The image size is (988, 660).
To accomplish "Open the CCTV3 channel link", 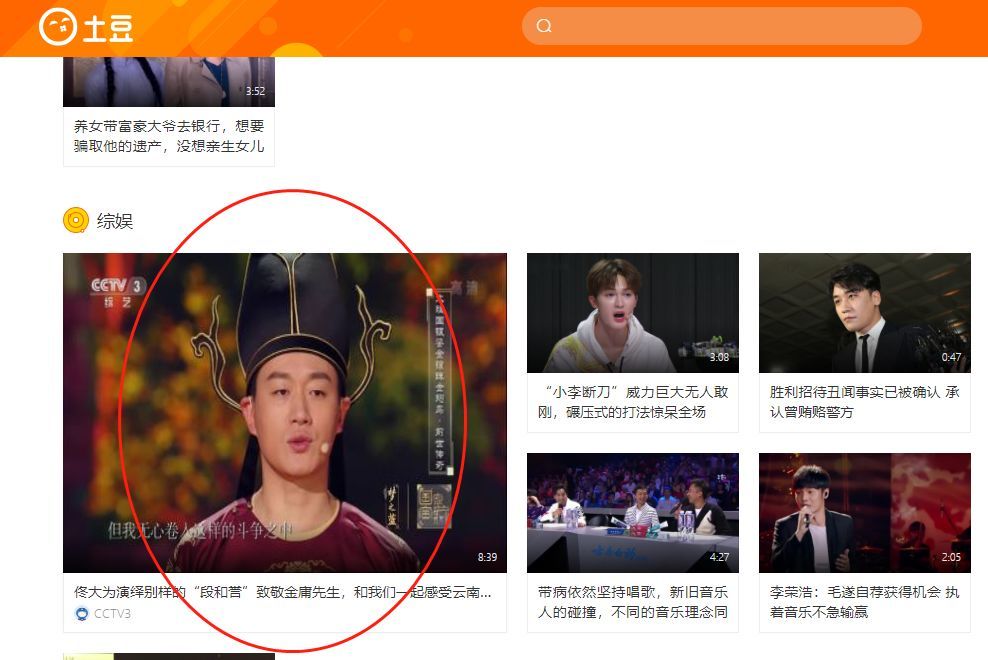I will coord(103,613).
